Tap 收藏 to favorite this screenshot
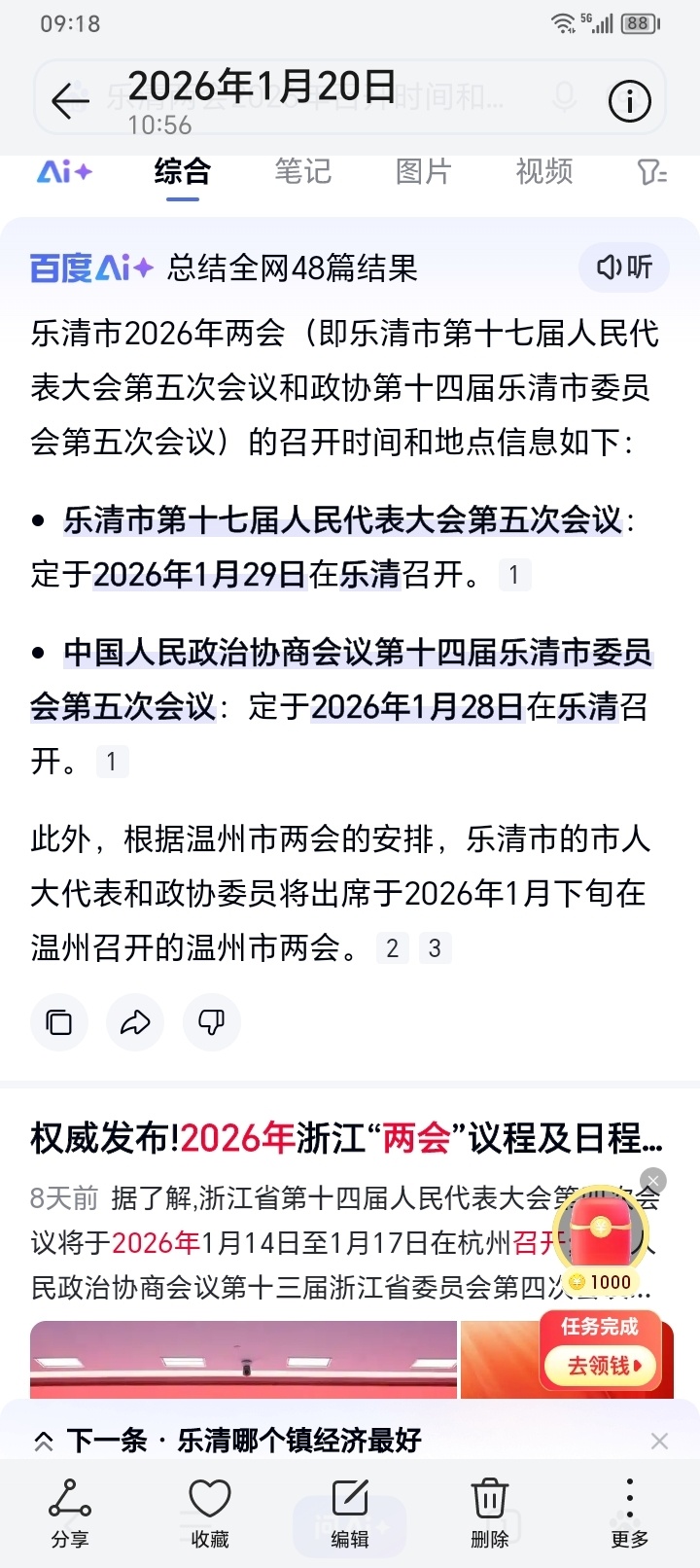This screenshot has height=1568, width=700. pyautogui.click(x=210, y=1513)
